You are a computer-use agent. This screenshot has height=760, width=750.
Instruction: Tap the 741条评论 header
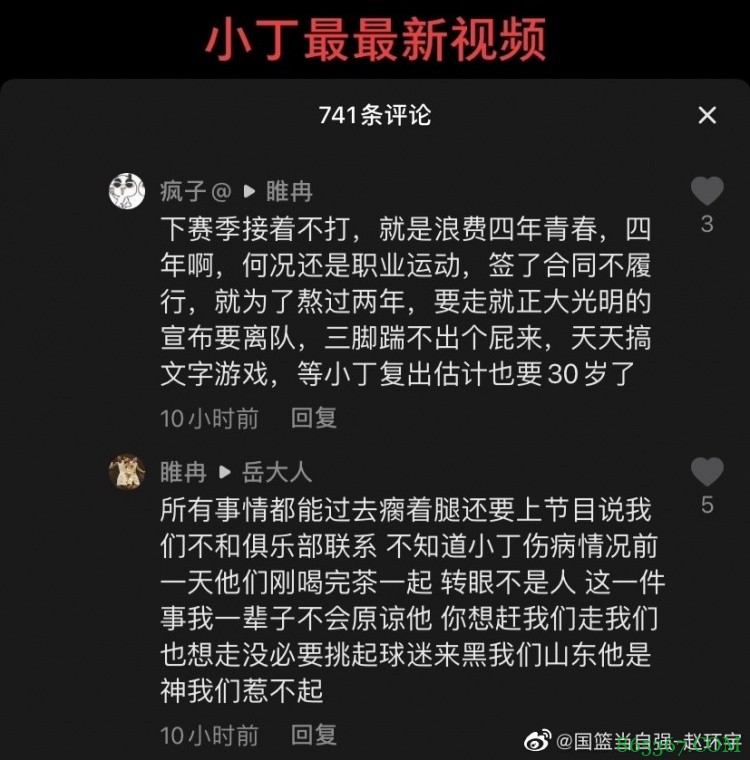375,115
